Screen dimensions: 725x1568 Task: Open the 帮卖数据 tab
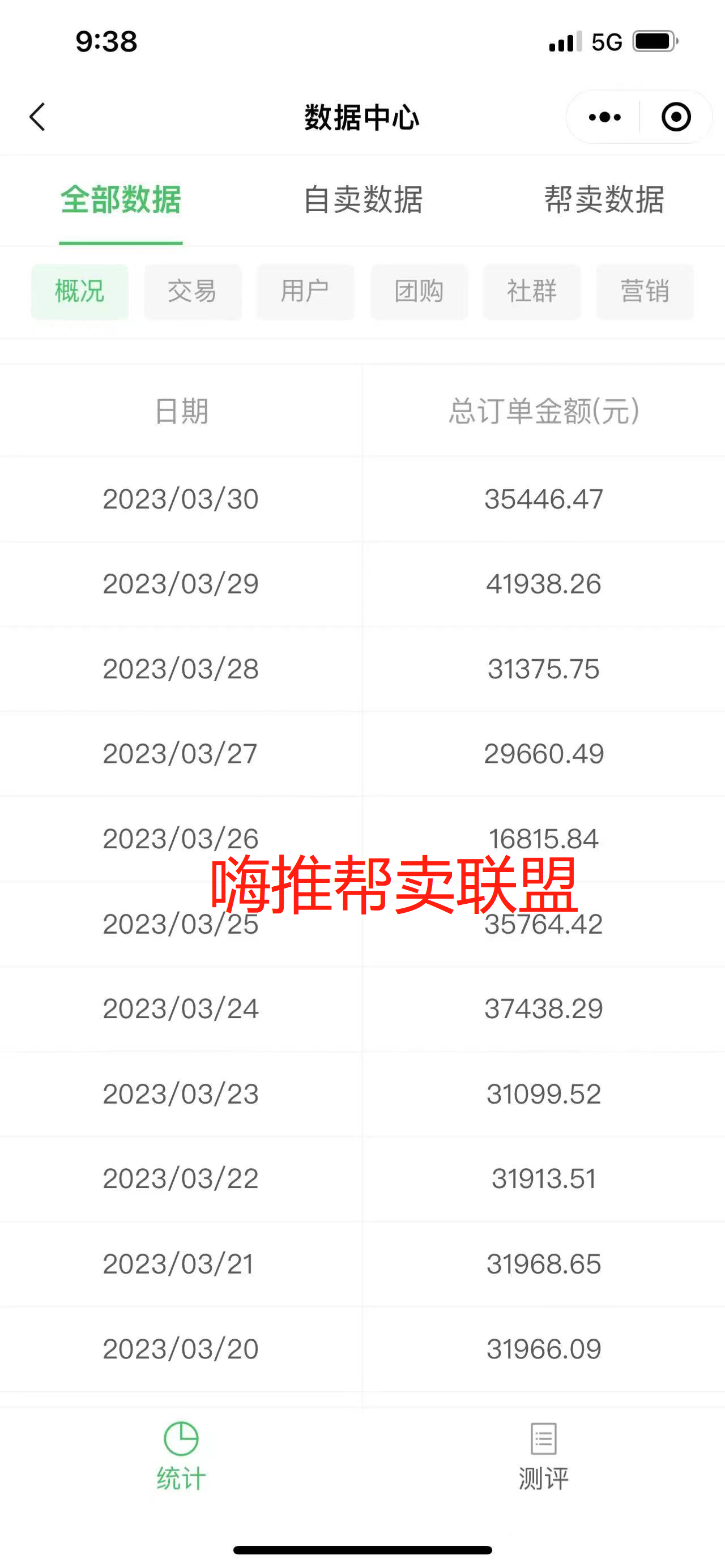click(604, 199)
